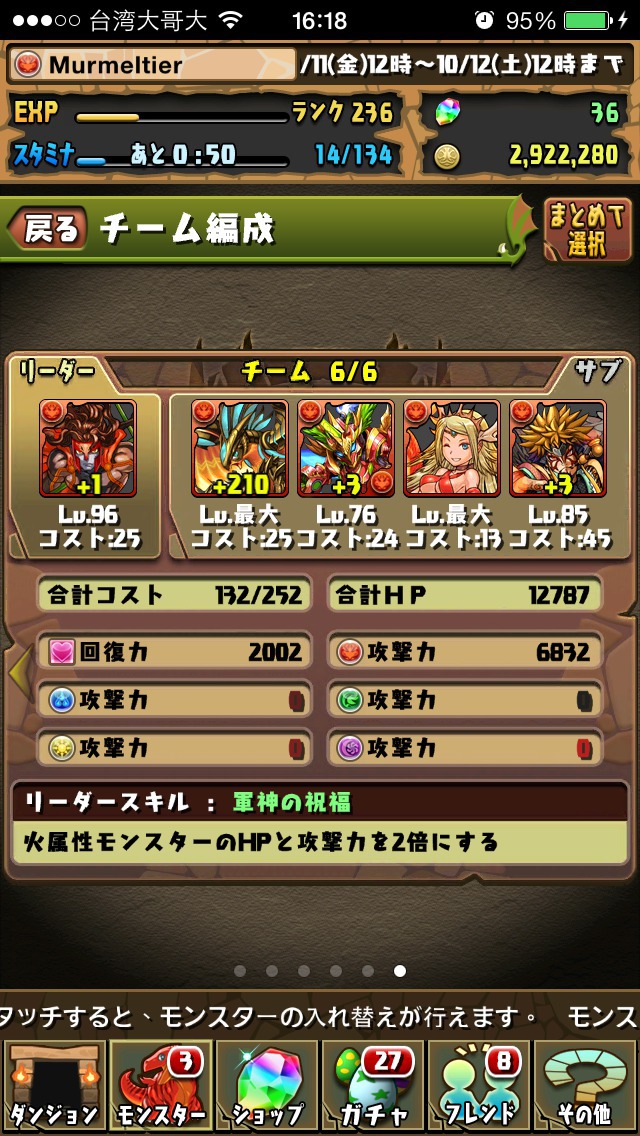Image resolution: width=640 pixels, height=1136 pixels.
Task: Select the blonde Lv.最大 cost 13 monster
Action: [x=452, y=448]
